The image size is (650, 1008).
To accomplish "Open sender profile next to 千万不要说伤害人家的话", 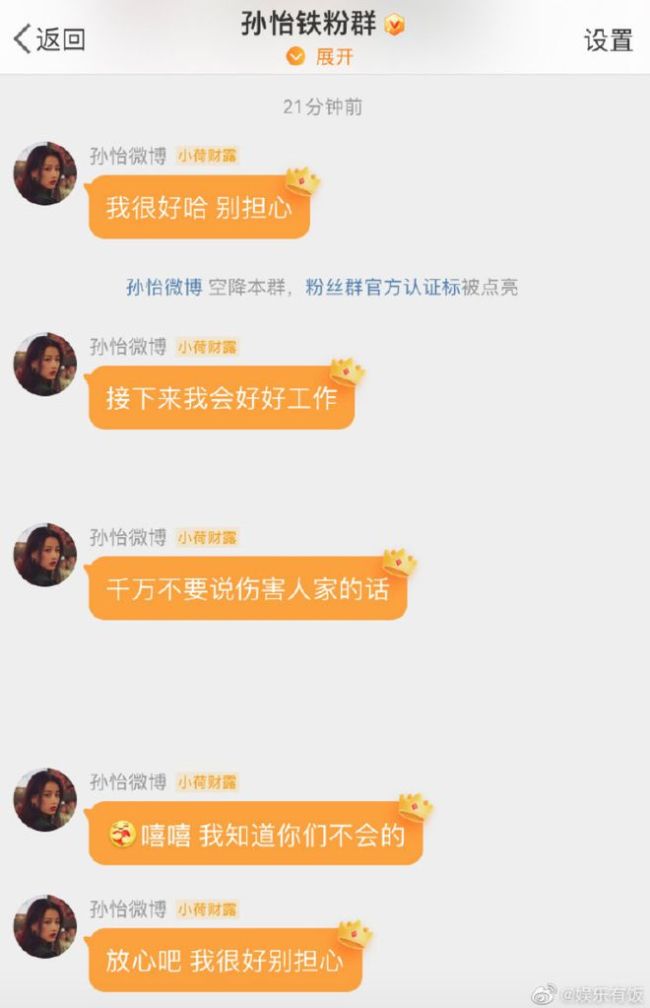I will pyautogui.click(x=45, y=555).
